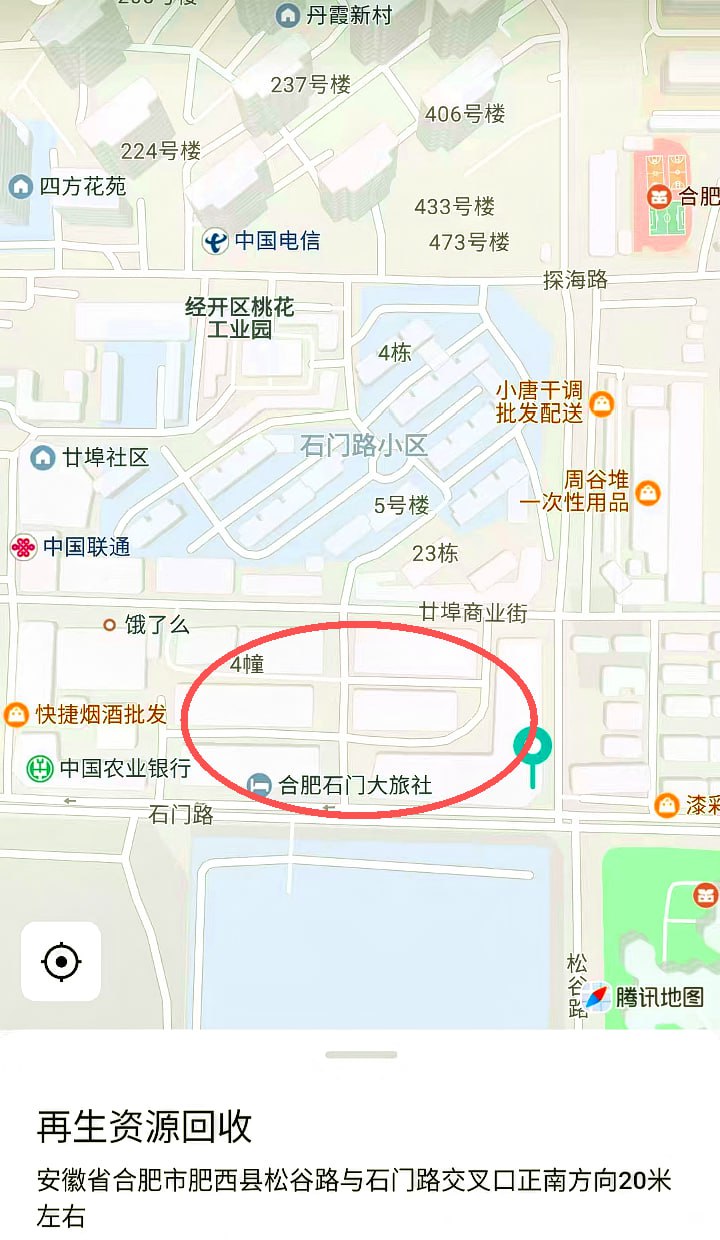Select the 石门路小区 area label
The height and width of the screenshot is (1240, 720).
pyautogui.click(x=364, y=447)
